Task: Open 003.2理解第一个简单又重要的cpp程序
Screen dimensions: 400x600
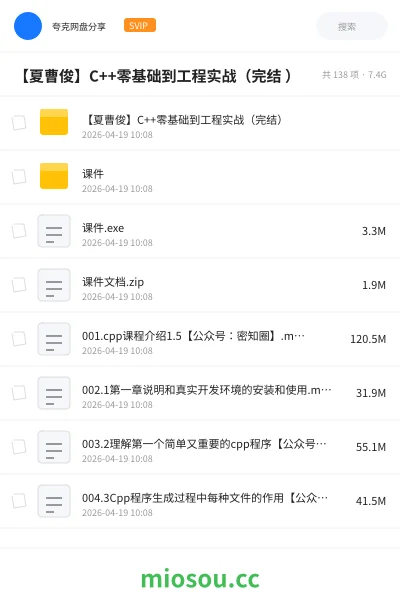Action: tap(200, 447)
